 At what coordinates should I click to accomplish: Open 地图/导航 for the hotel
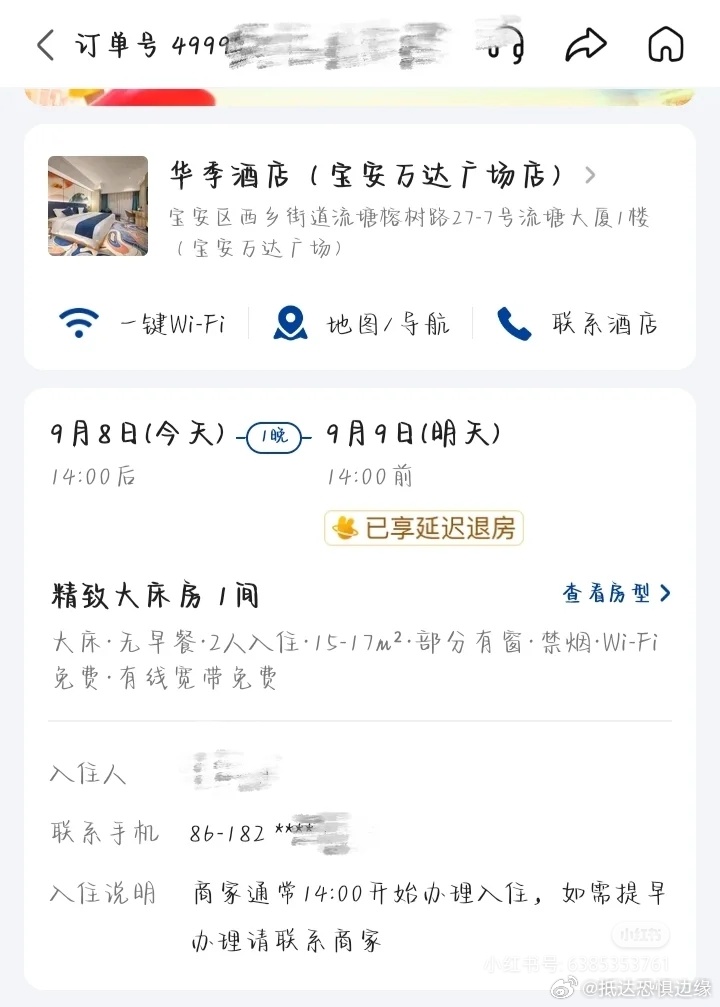361,324
